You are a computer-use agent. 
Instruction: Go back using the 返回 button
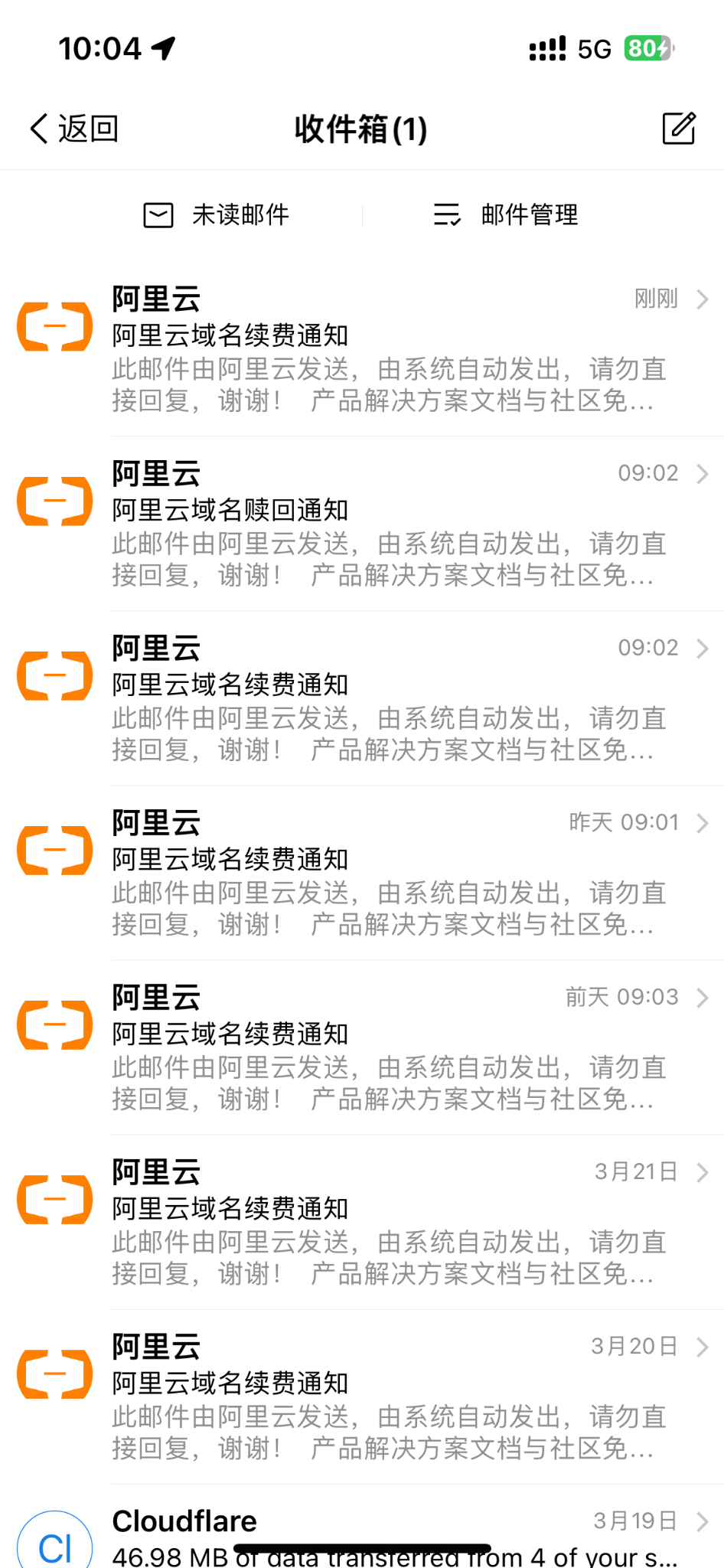coord(74,129)
